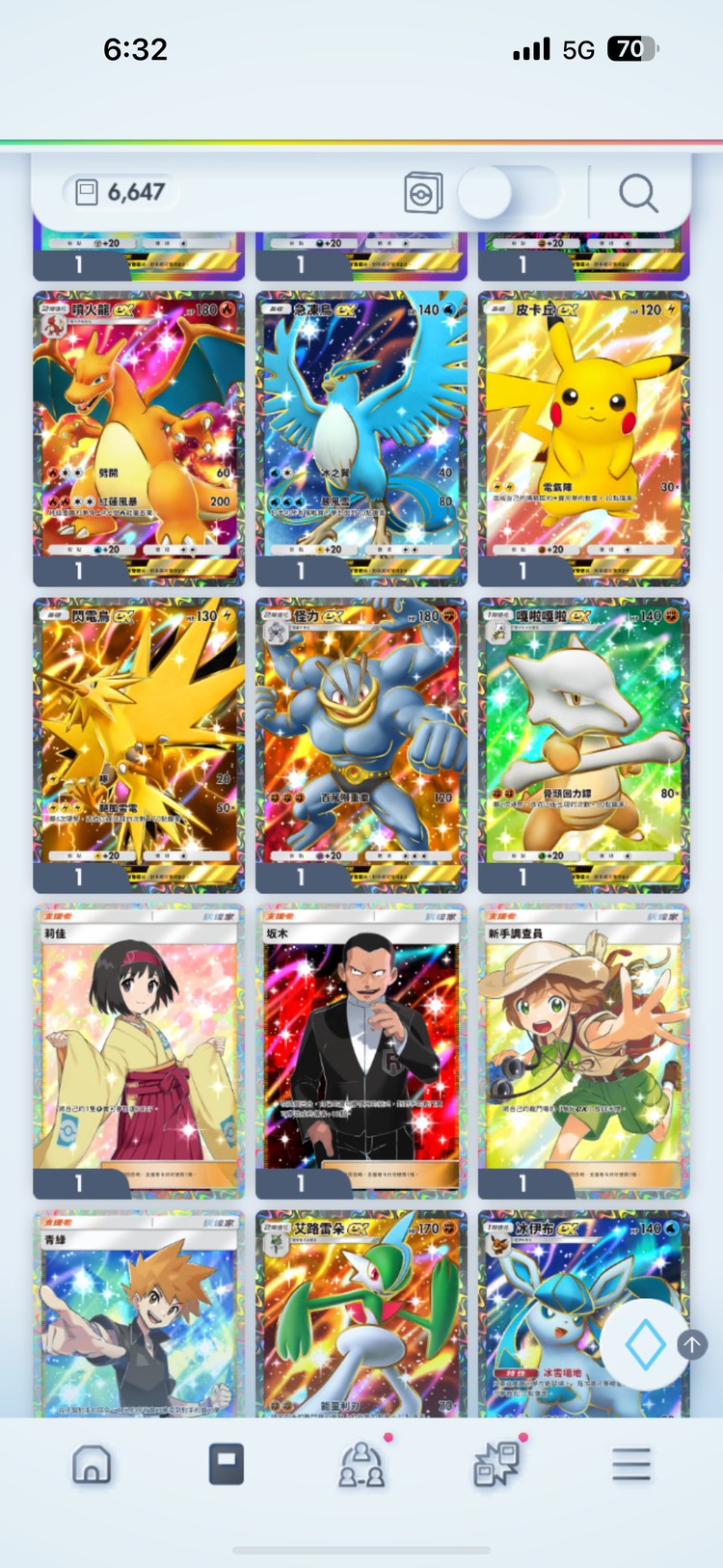723x1568 pixels.
Task: Open the Blue supporter card
Action: [139, 1316]
